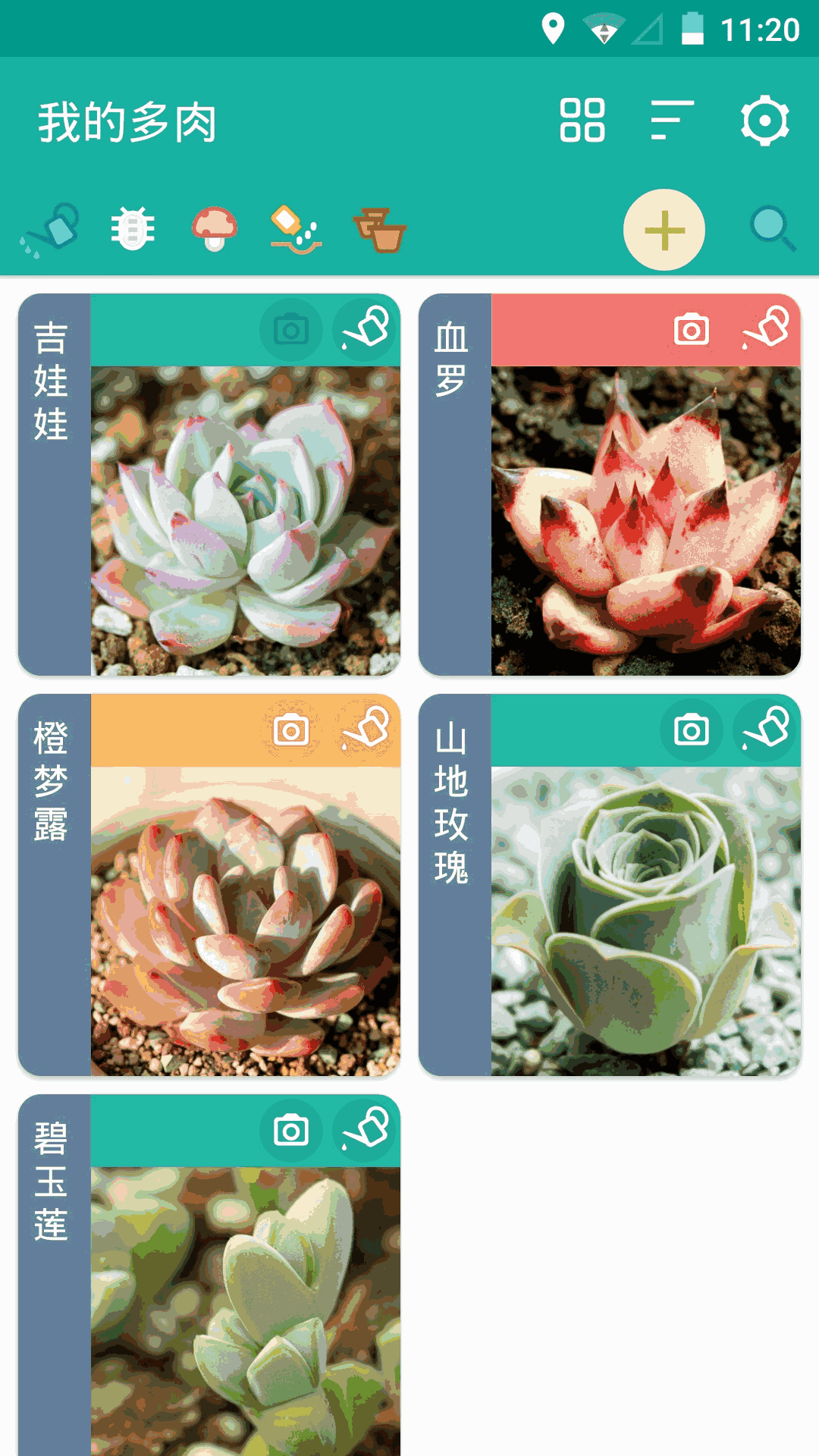Tap the mushroom fungus filter
The height and width of the screenshot is (1456, 819).
click(215, 229)
